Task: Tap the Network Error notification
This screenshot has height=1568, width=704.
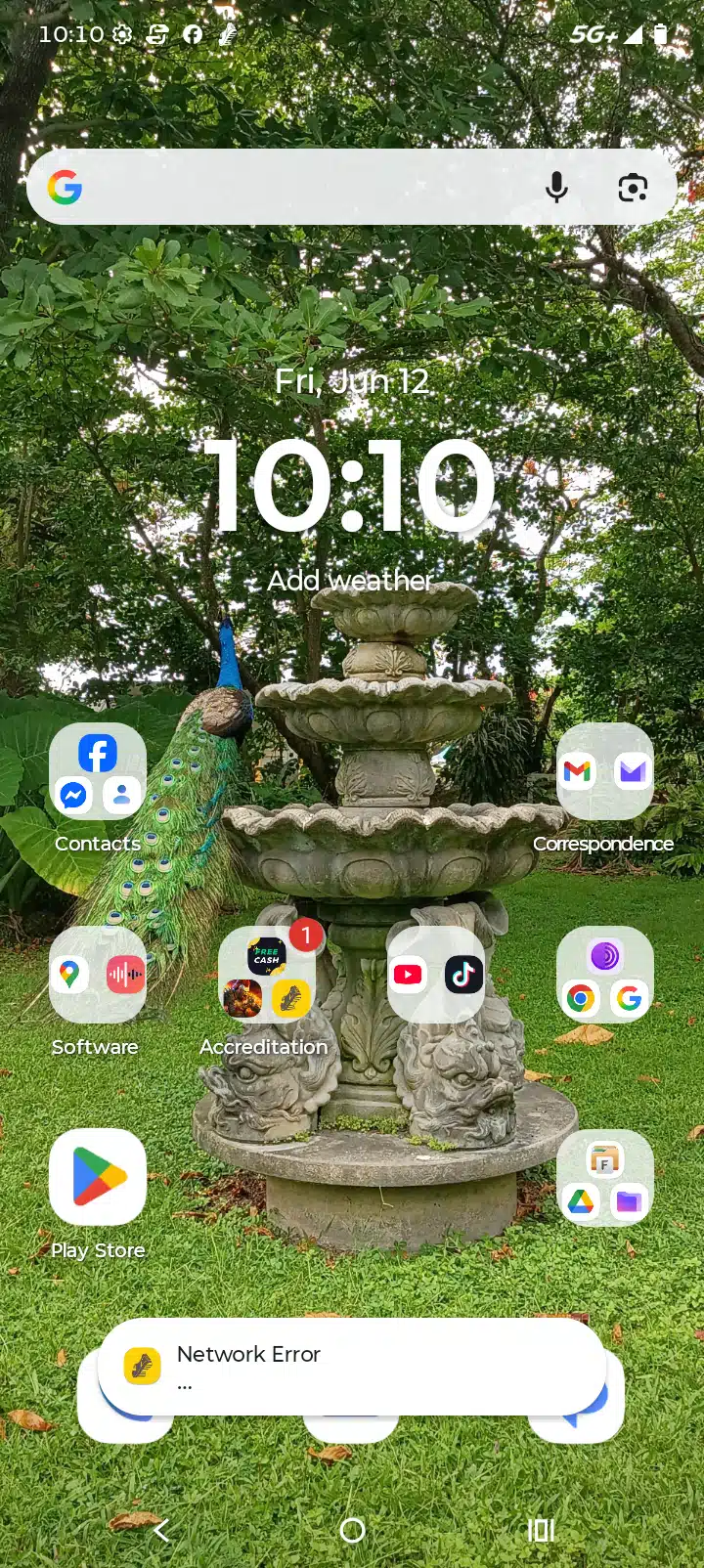Action: click(352, 1367)
